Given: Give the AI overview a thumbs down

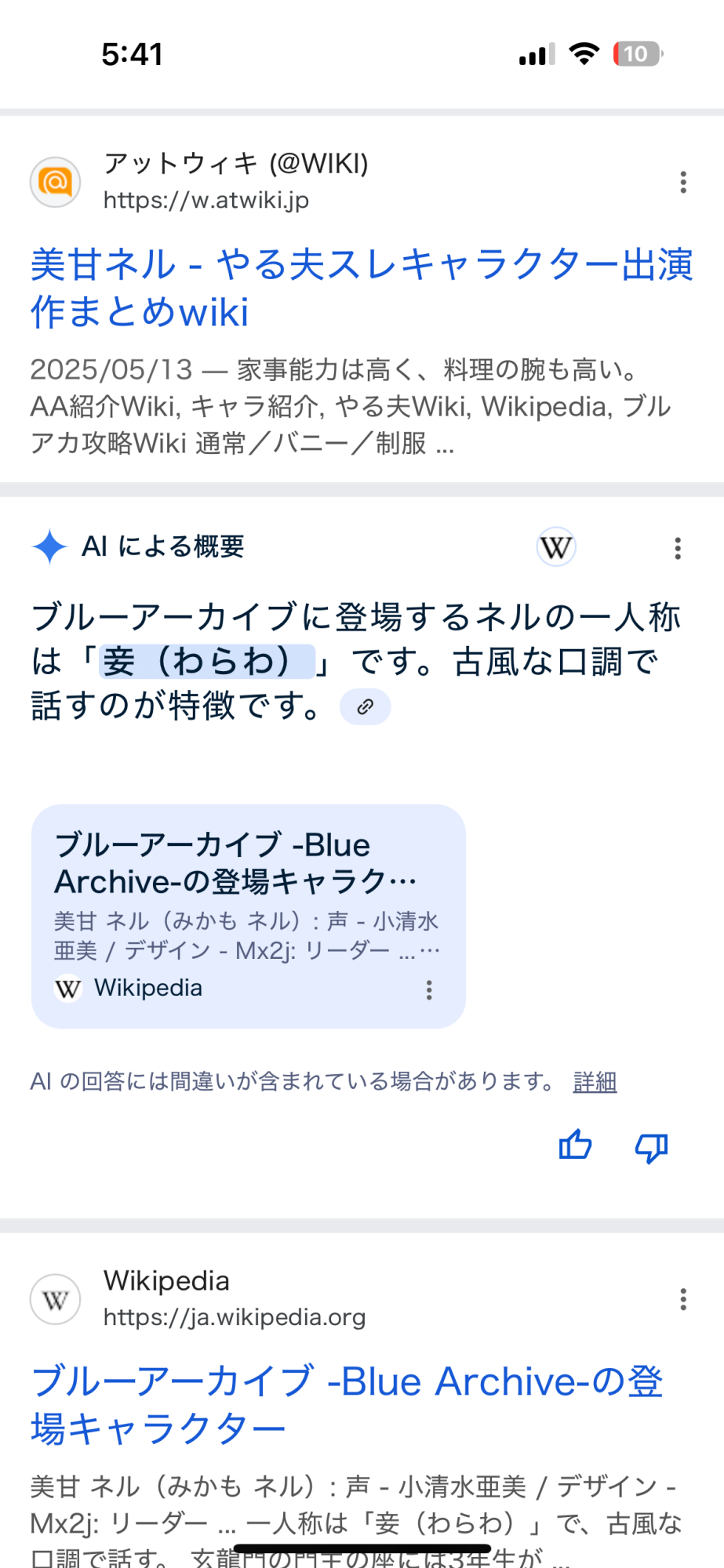Looking at the screenshot, I should pyautogui.click(x=651, y=1147).
